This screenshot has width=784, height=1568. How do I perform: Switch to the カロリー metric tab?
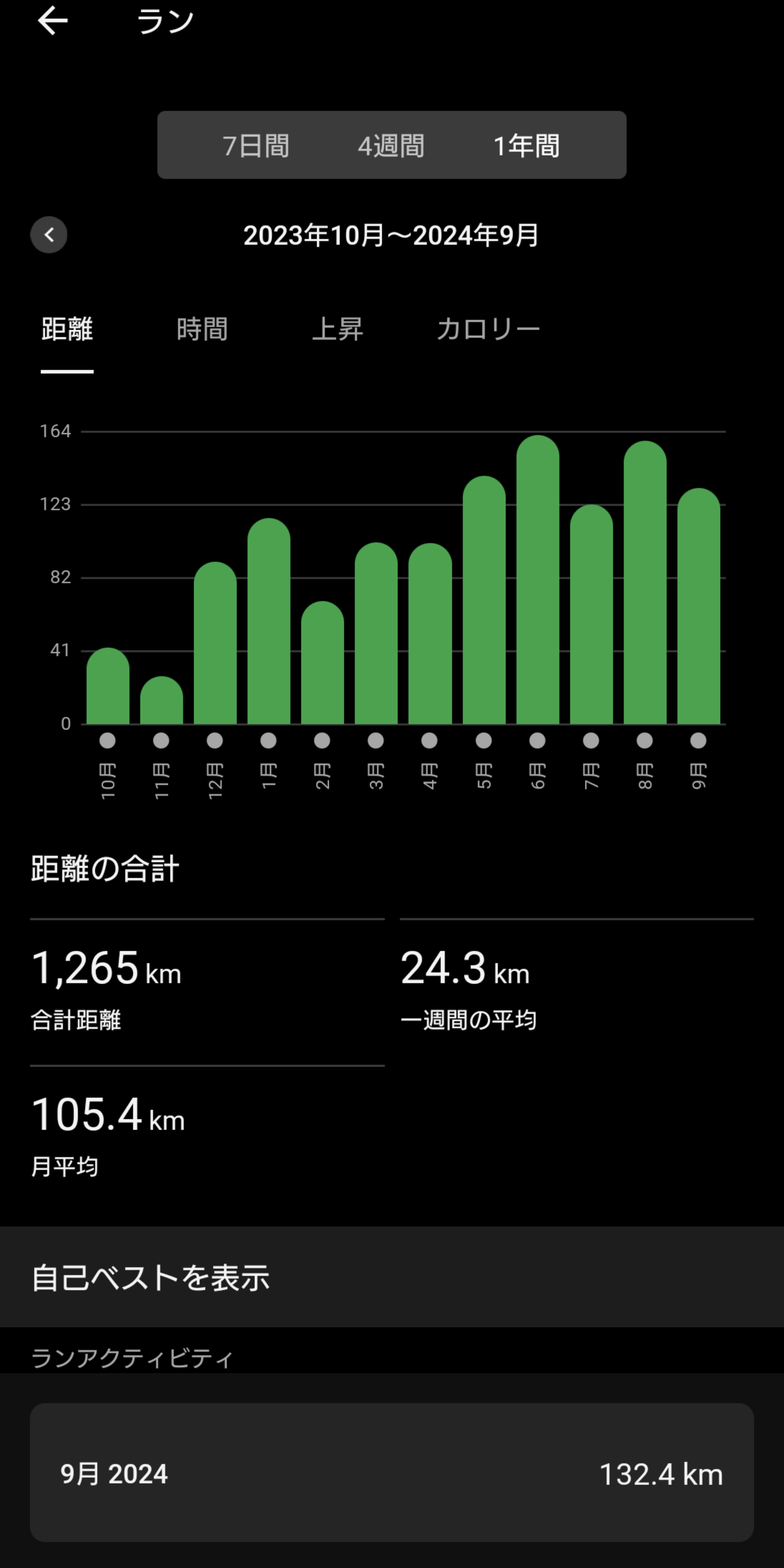(488, 329)
